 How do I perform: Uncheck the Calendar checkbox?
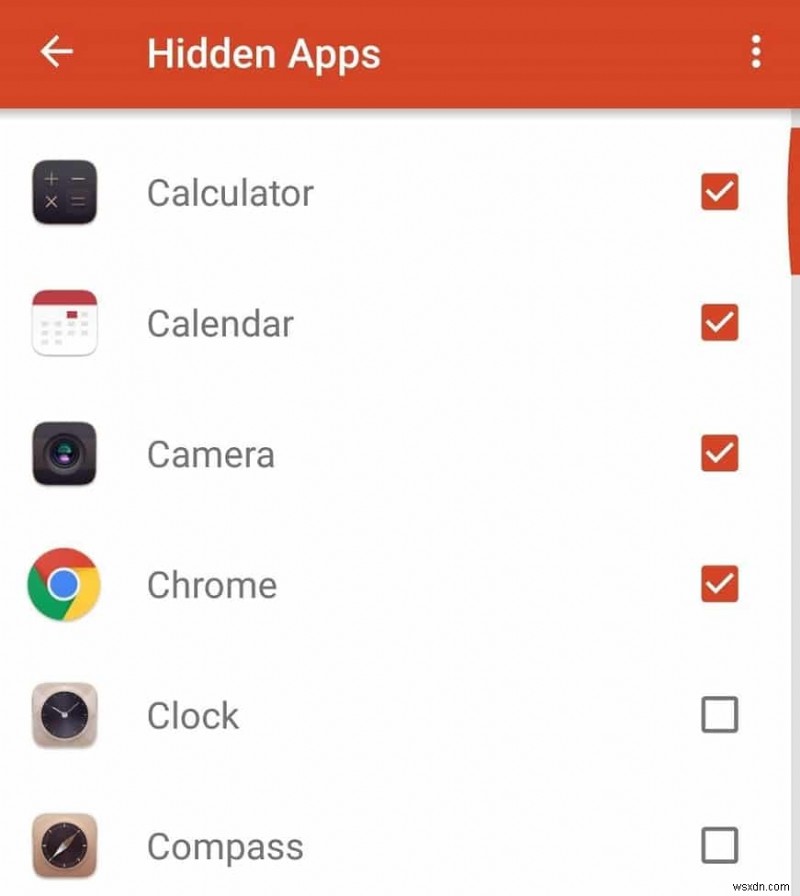coord(718,323)
